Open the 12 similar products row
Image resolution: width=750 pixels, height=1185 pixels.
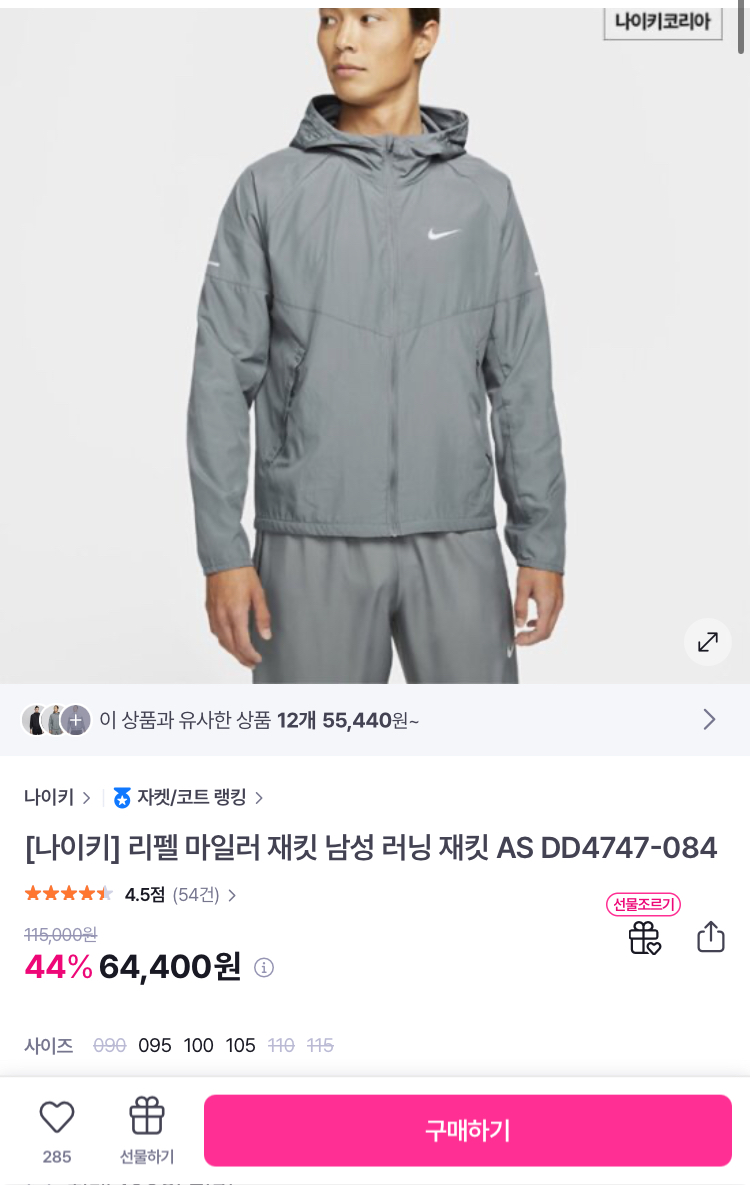374,720
